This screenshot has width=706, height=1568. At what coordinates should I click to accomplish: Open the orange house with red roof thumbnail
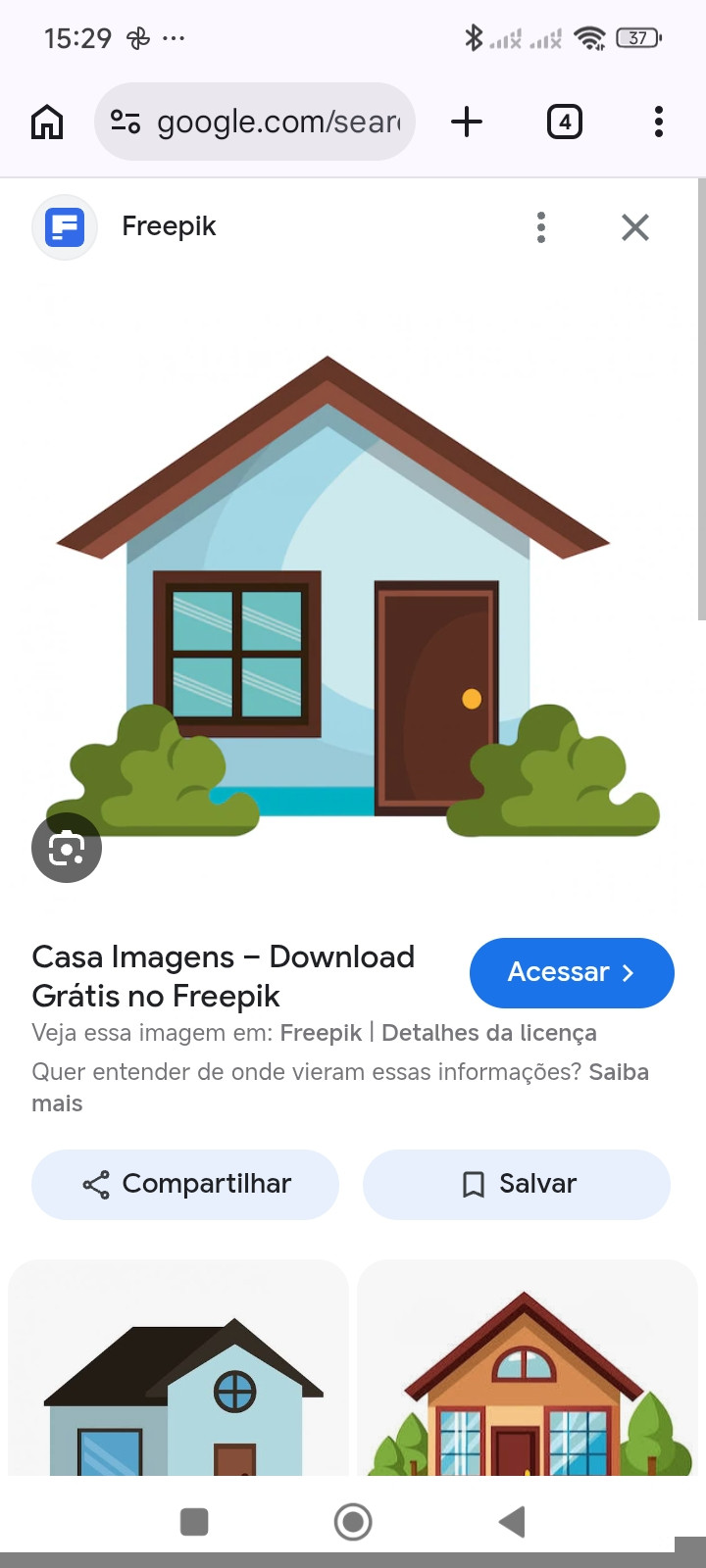[x=528, y=1372]
